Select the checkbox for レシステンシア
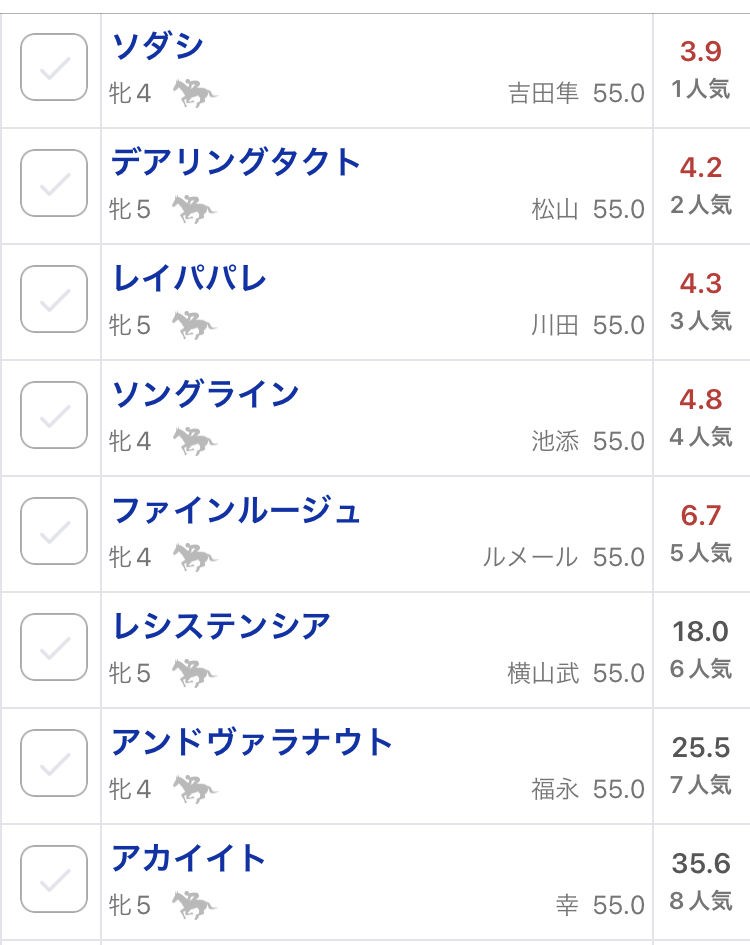The height and width of the screenshot is (945, 750). pos(54,647)
